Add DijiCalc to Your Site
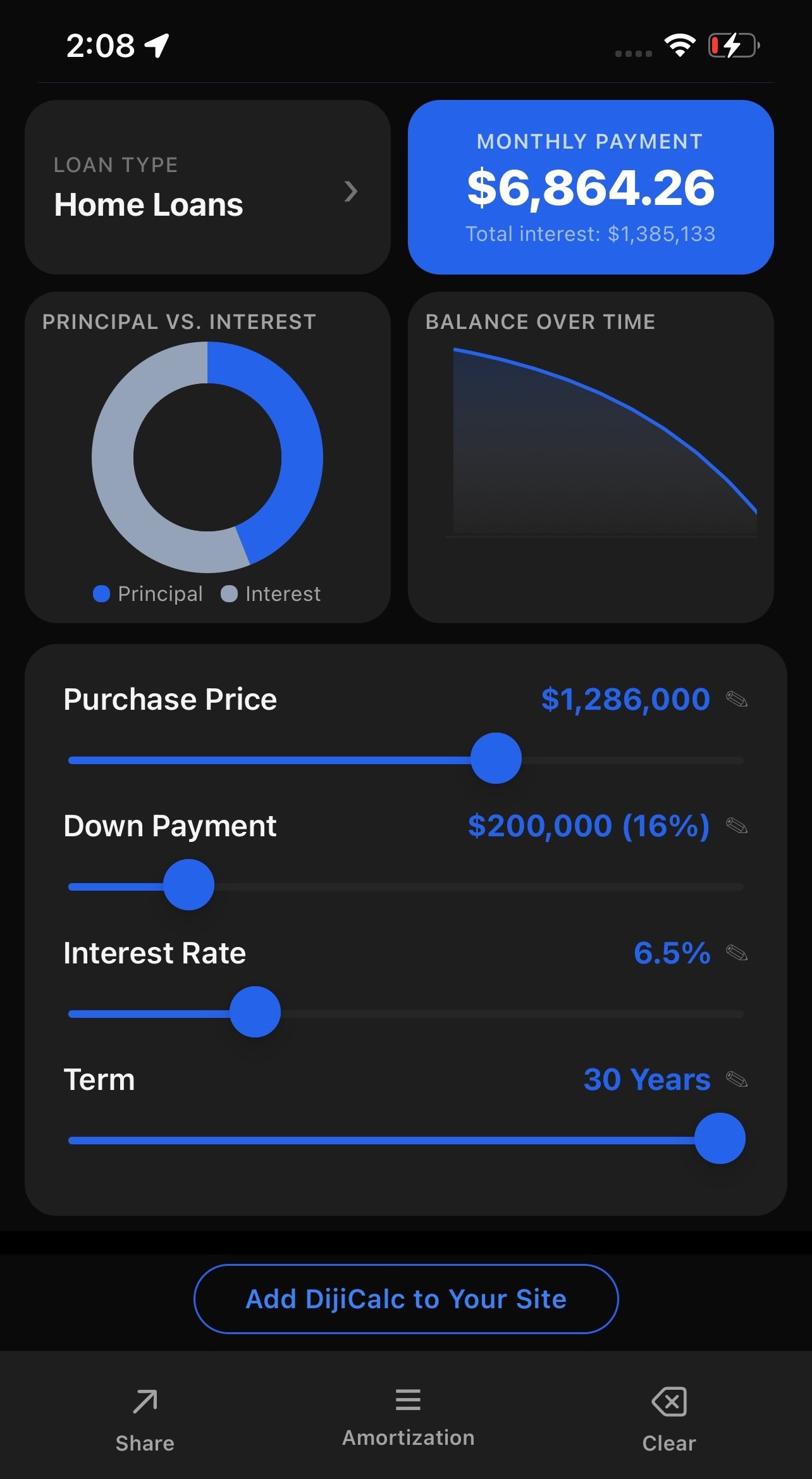The height and width of the screenshot is (1479, 812). [406, 1299]
